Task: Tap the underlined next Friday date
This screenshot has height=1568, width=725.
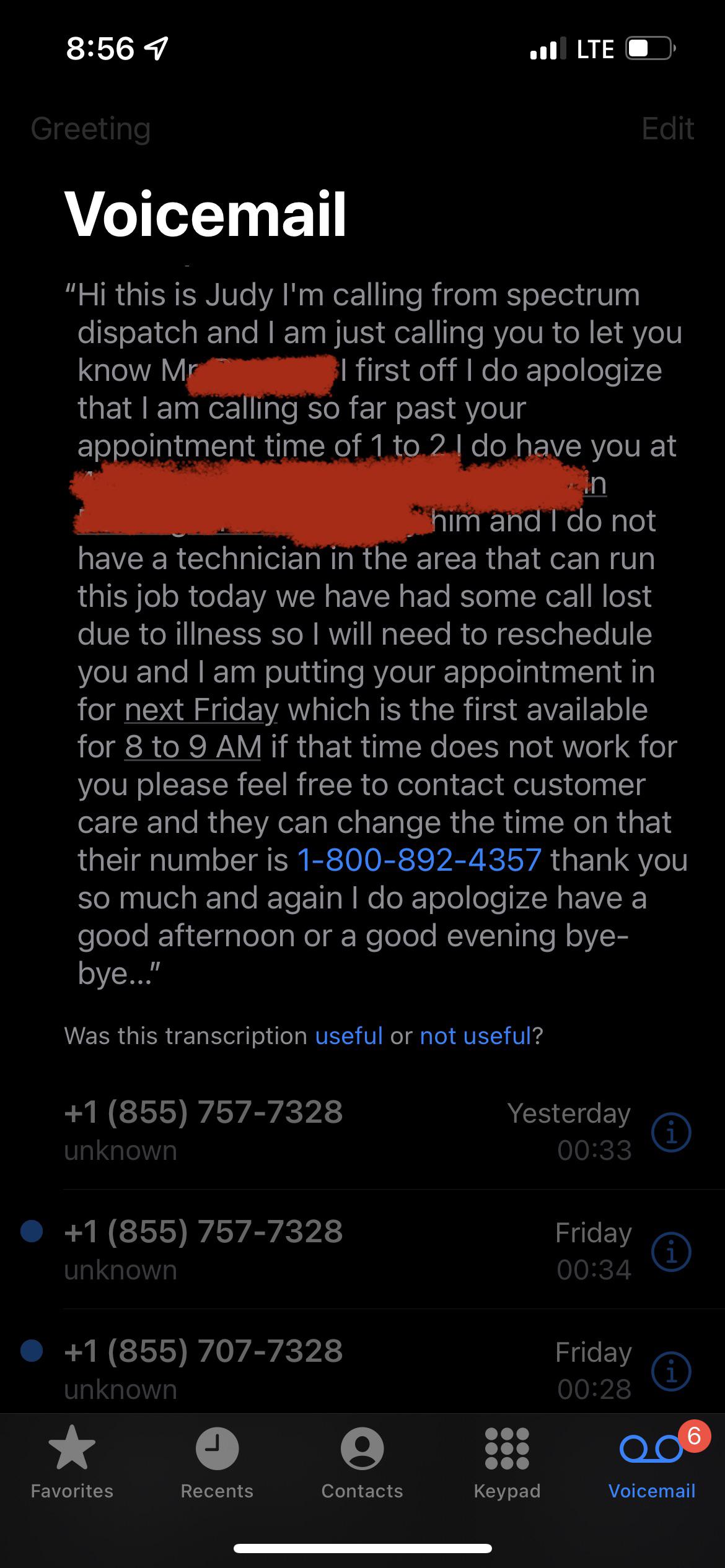Action: tap(201, 709)
